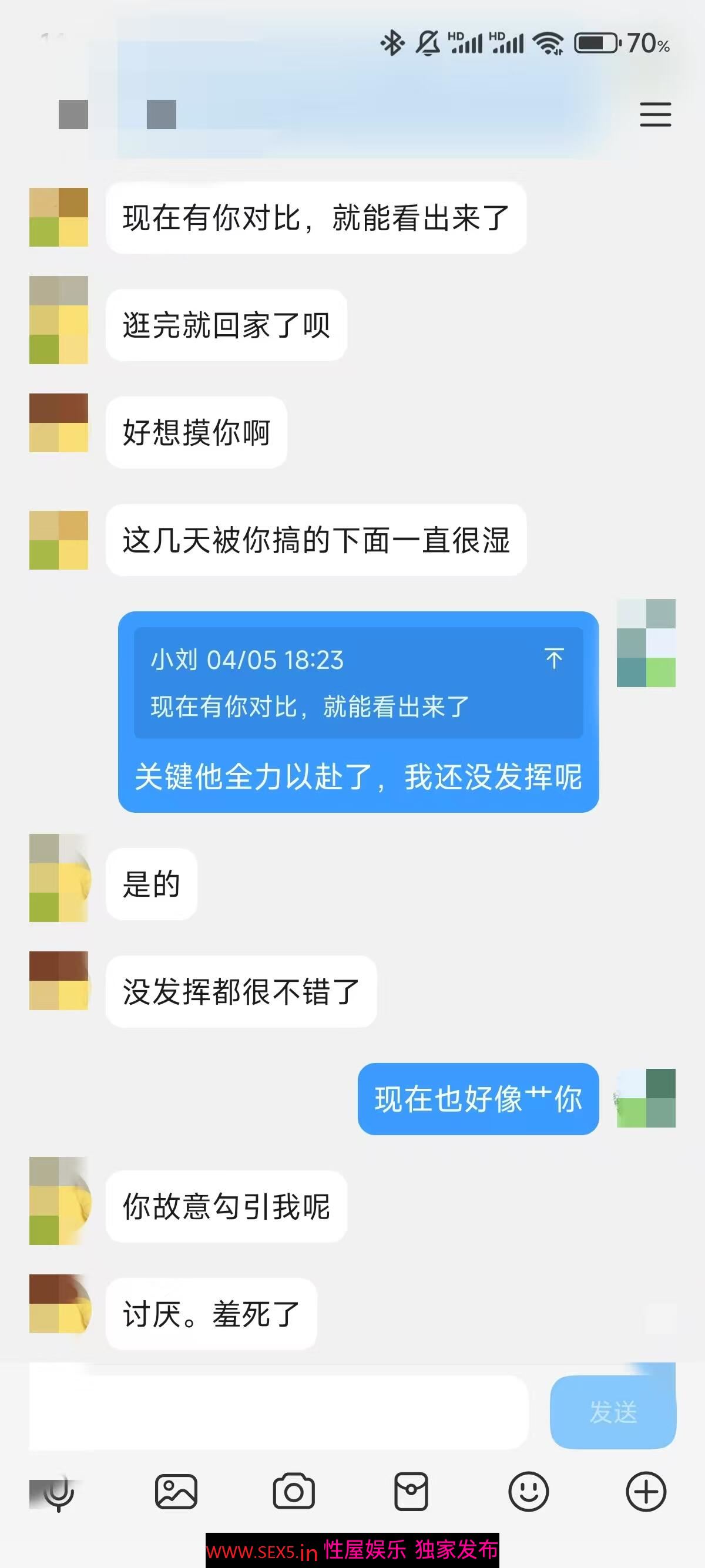Open the image gallery picker
705x1568 pixels.
(176, 1492)
